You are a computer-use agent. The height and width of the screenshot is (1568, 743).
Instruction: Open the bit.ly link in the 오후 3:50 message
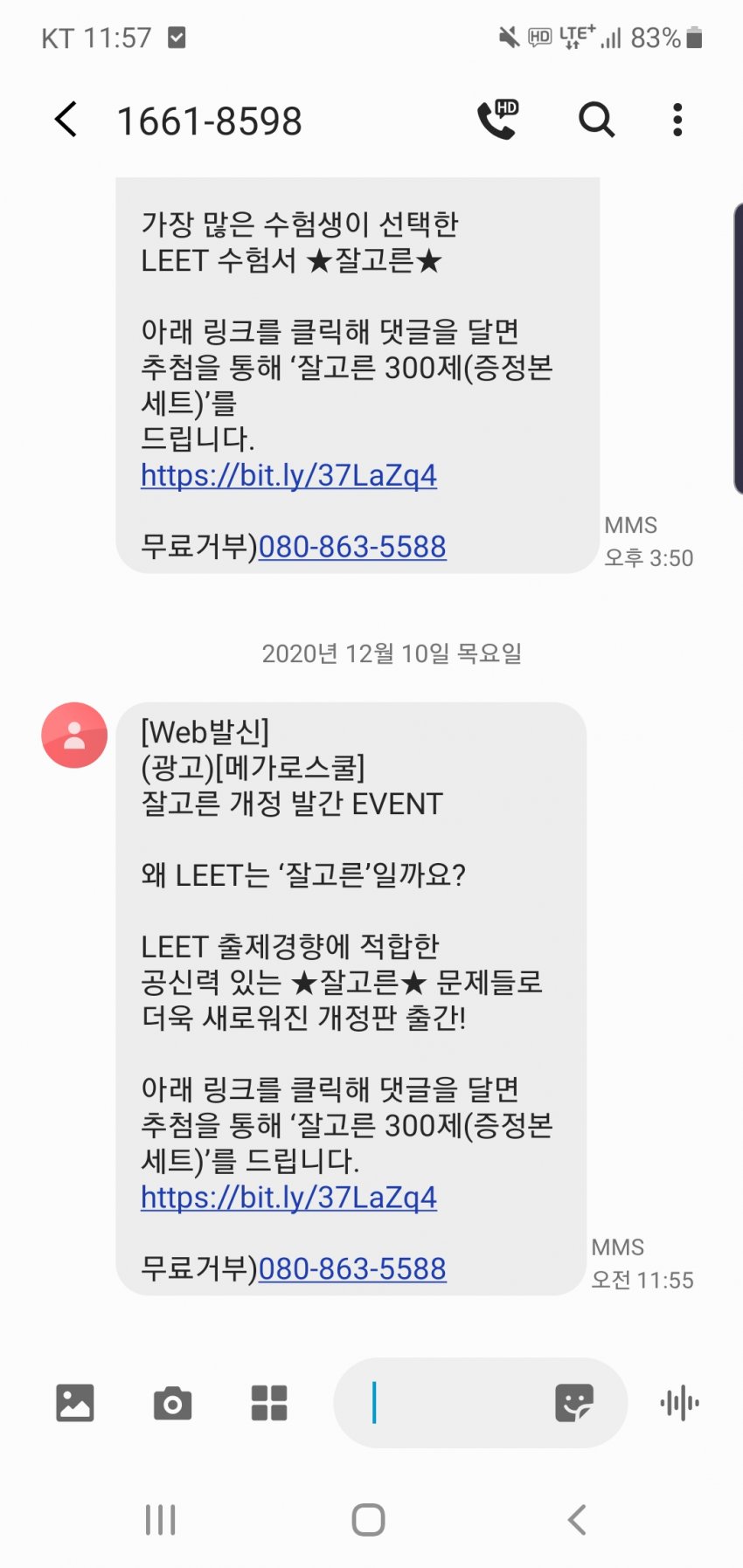[288, 475]
